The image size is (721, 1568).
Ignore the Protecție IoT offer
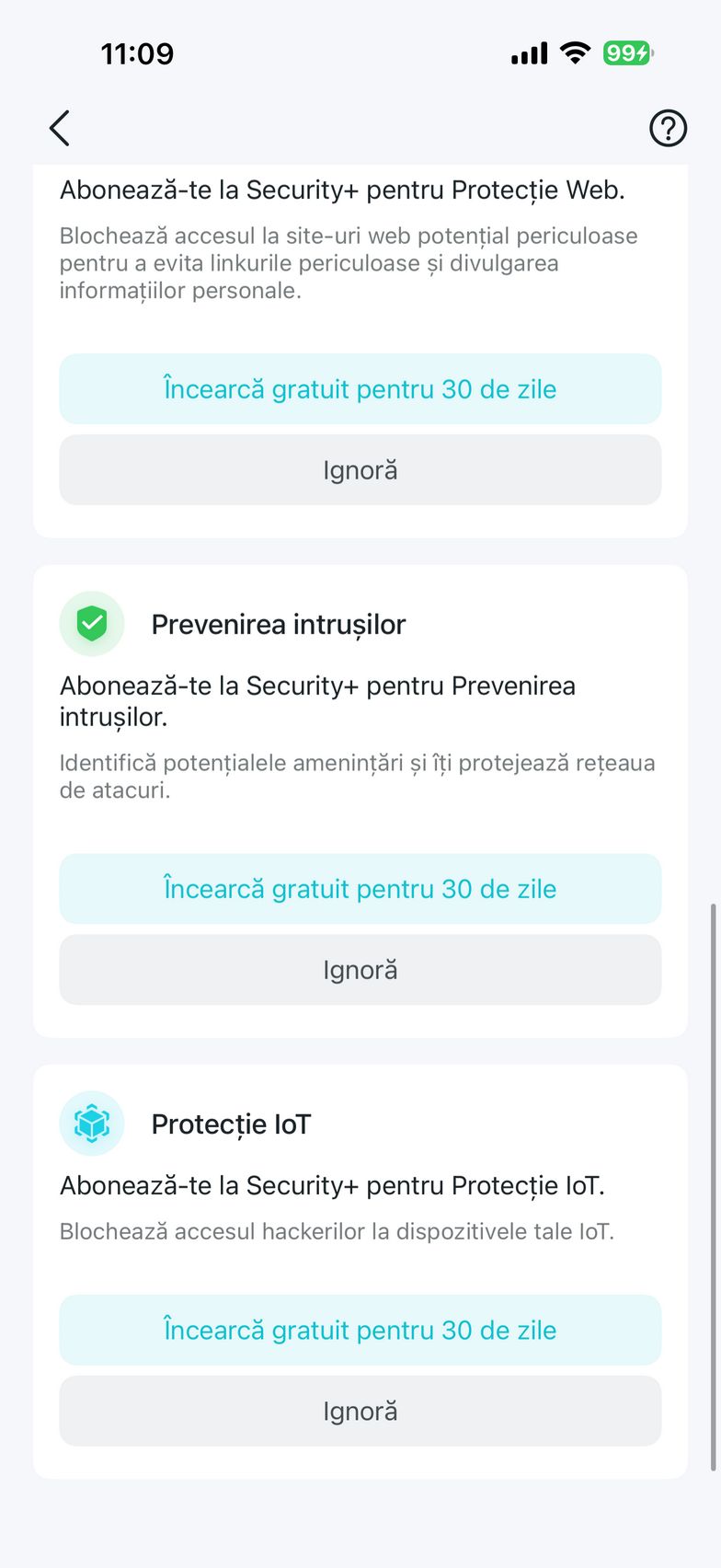point(360,1411)
